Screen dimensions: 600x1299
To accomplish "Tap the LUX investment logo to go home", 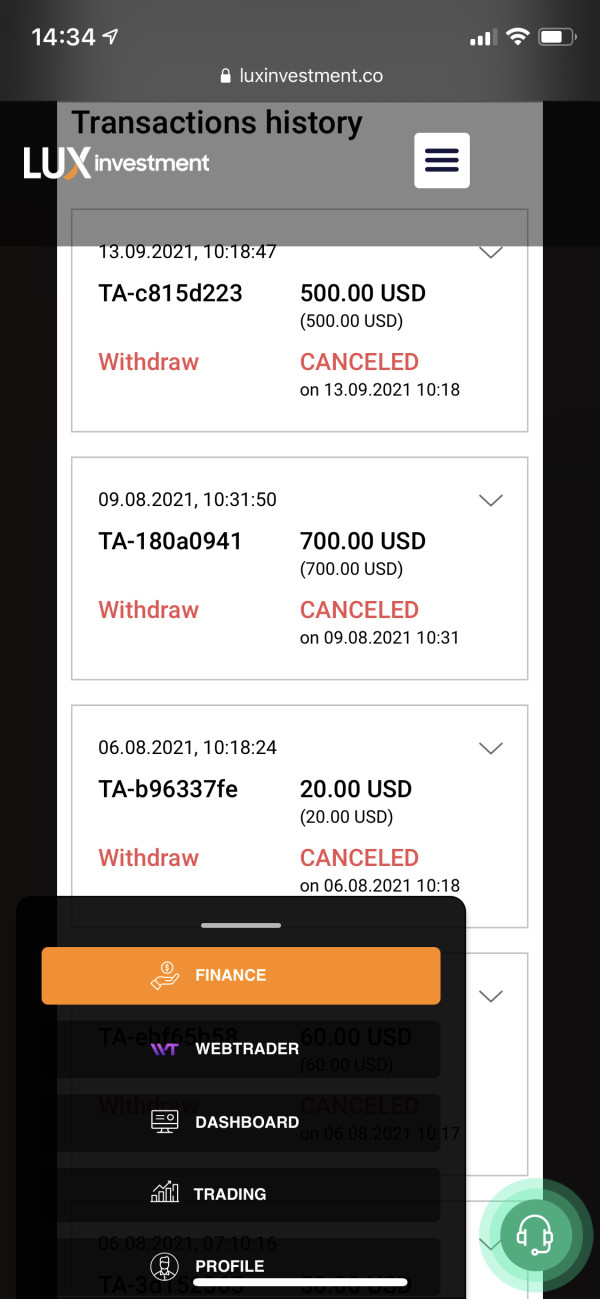I will [116, 163].
